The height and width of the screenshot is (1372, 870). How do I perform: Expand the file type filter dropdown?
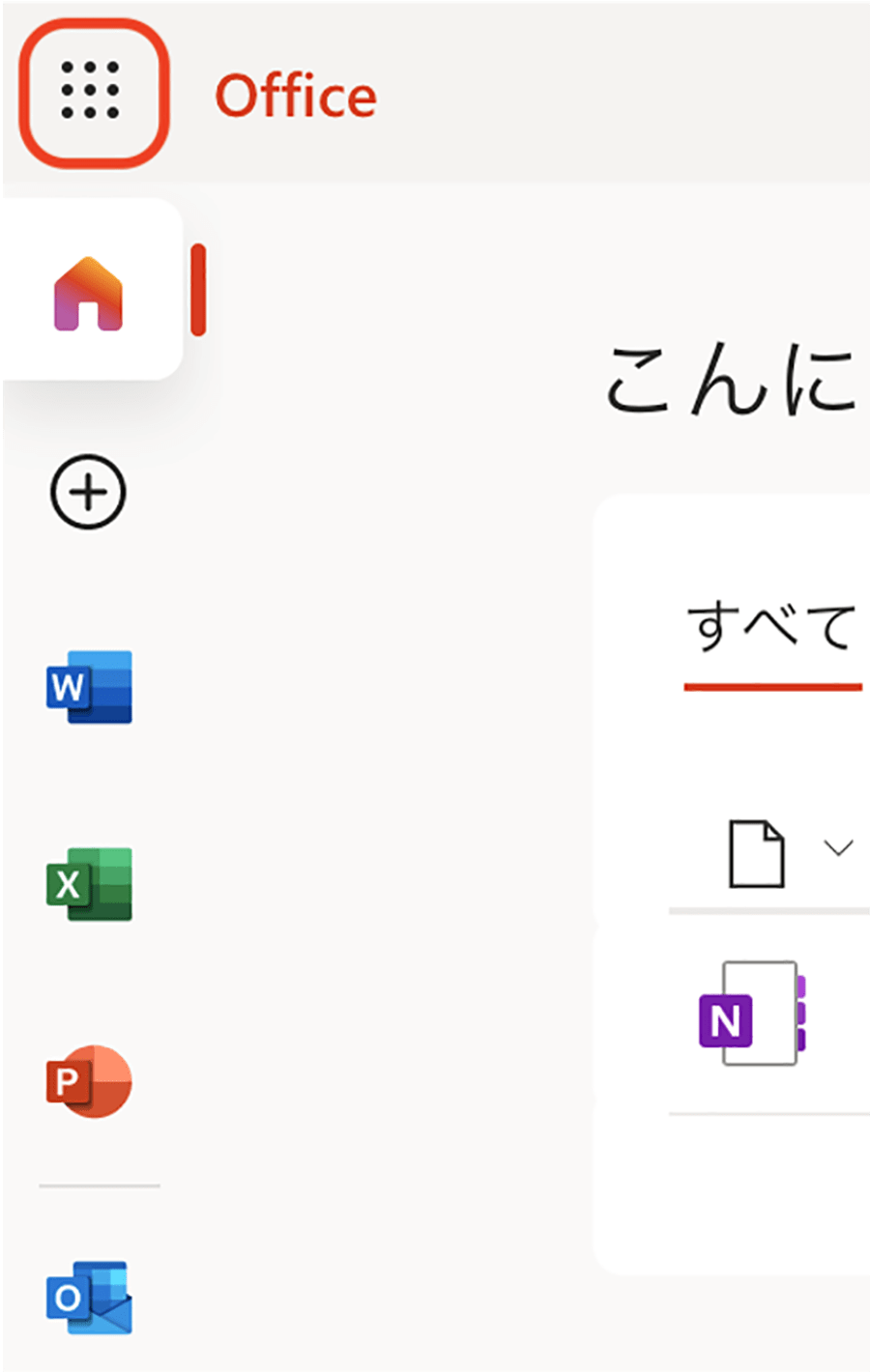click(x=837, y=849)
